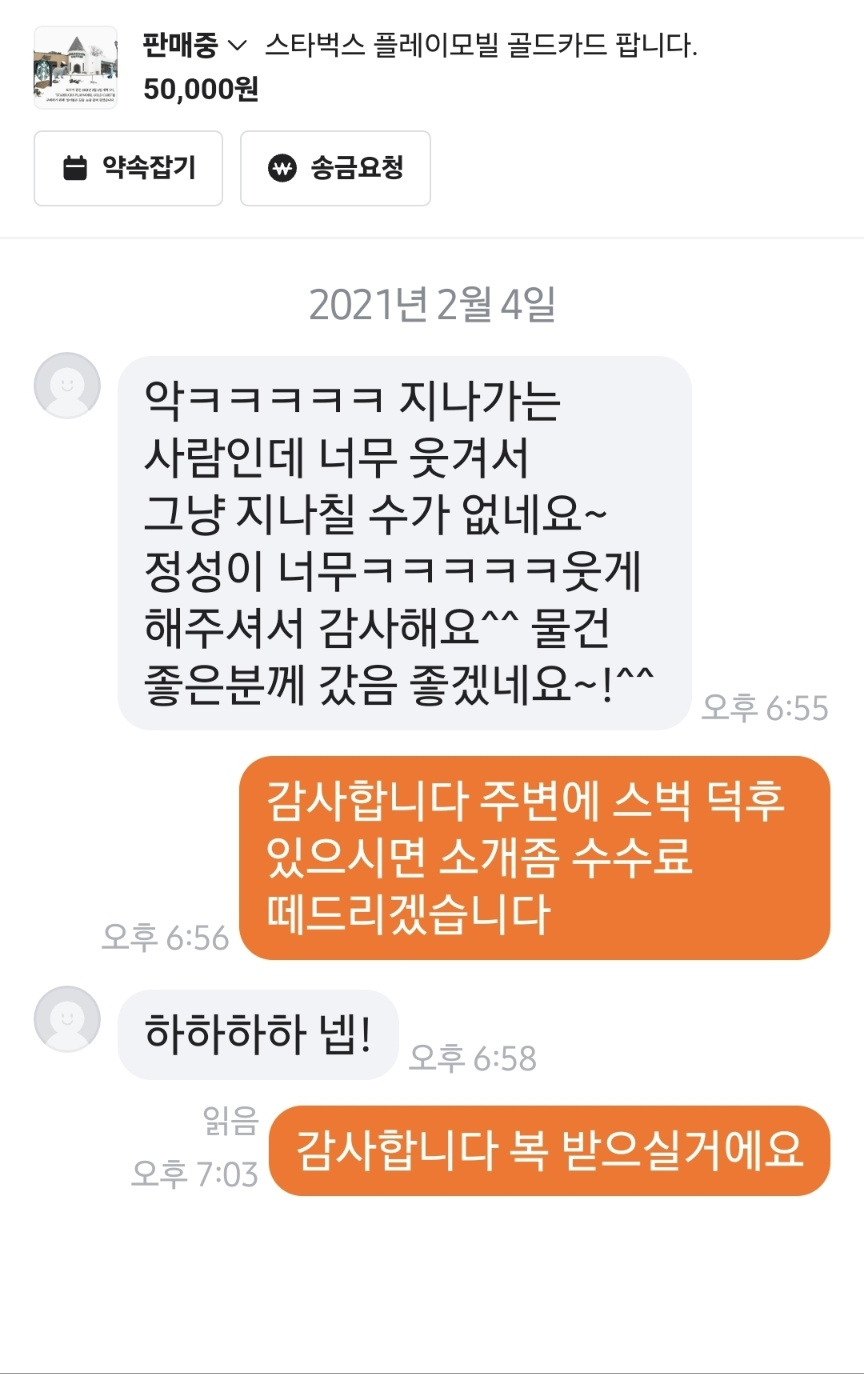Open the buyer's profile avatar next to first message
Screen dimensions: 864x1374
tap(66, 385)
